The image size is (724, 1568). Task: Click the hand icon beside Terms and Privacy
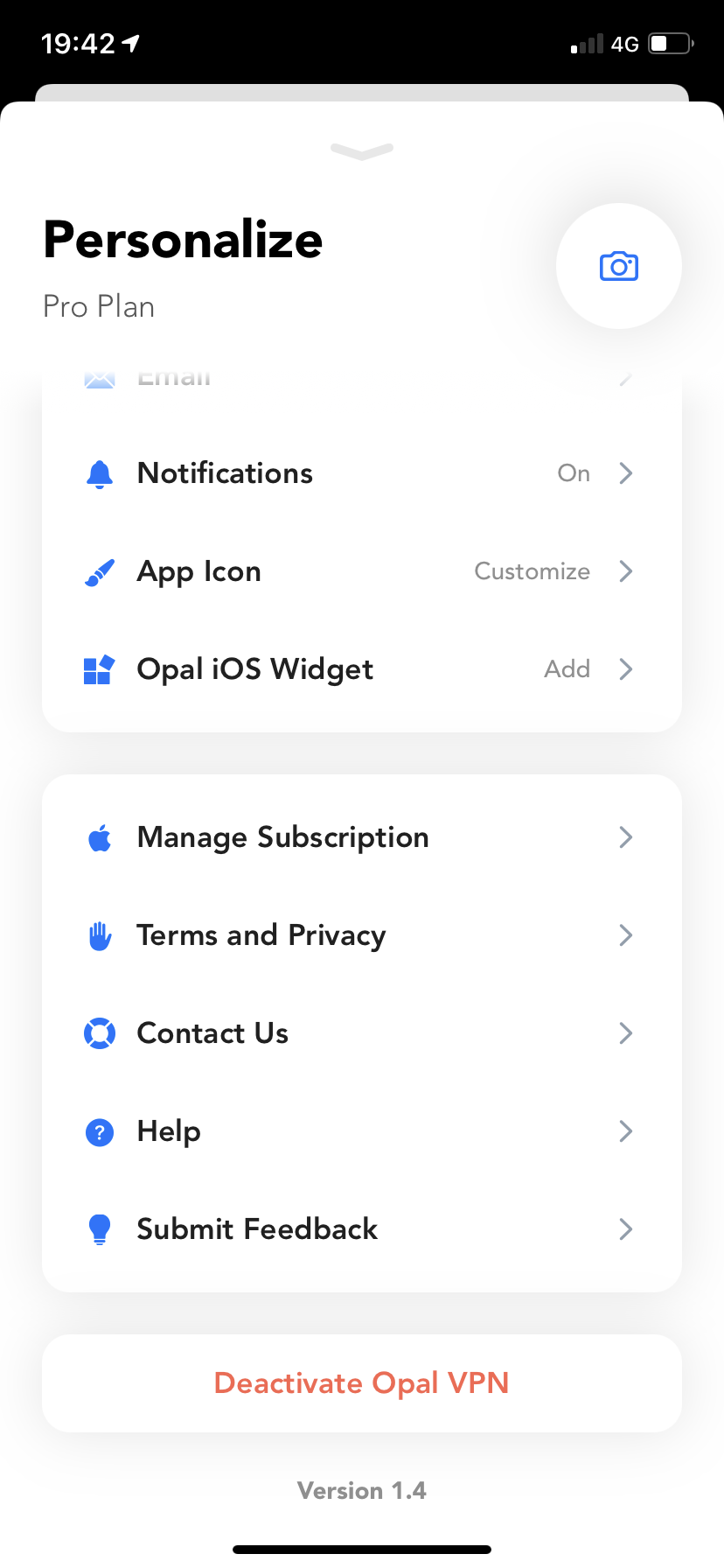[100, 934]
